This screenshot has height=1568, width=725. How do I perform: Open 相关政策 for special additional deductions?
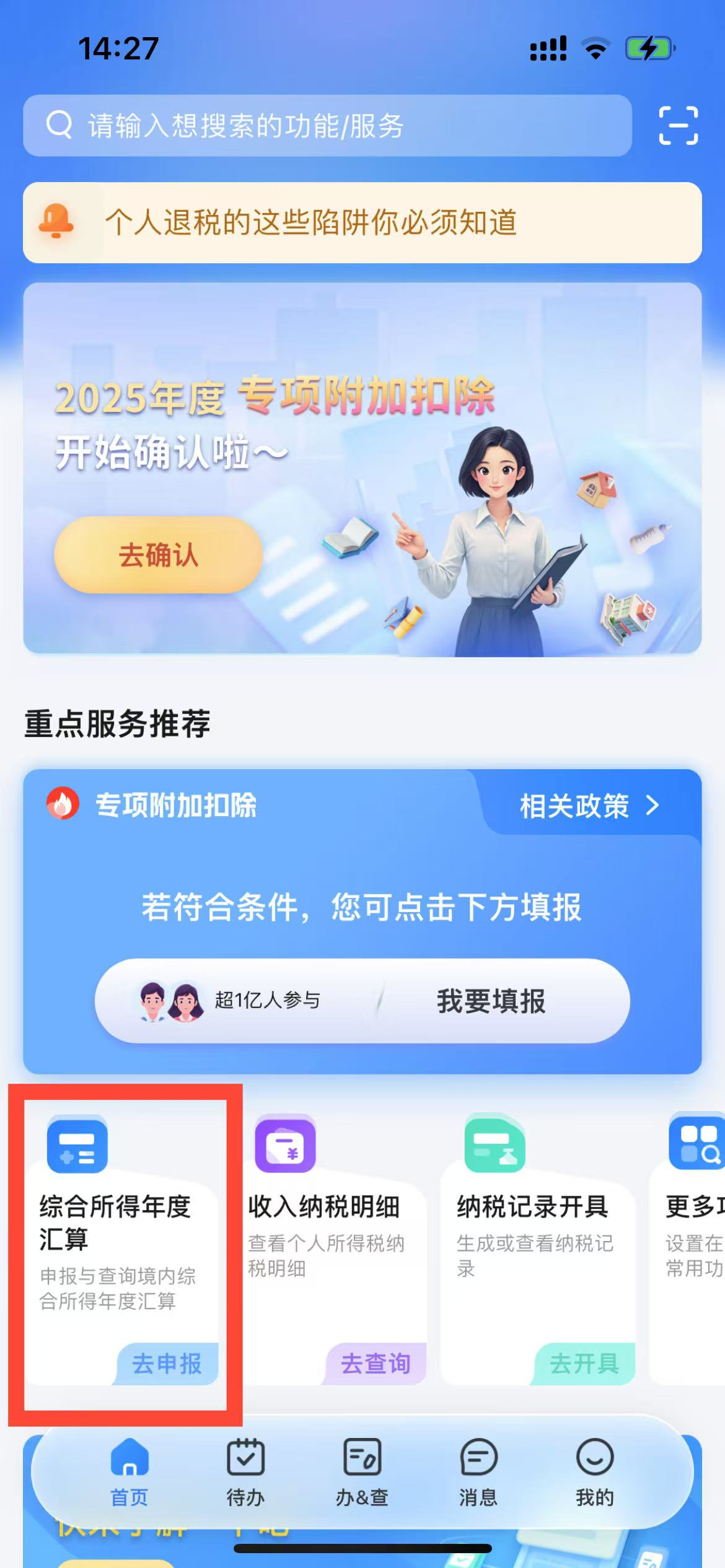coord(589,806)
